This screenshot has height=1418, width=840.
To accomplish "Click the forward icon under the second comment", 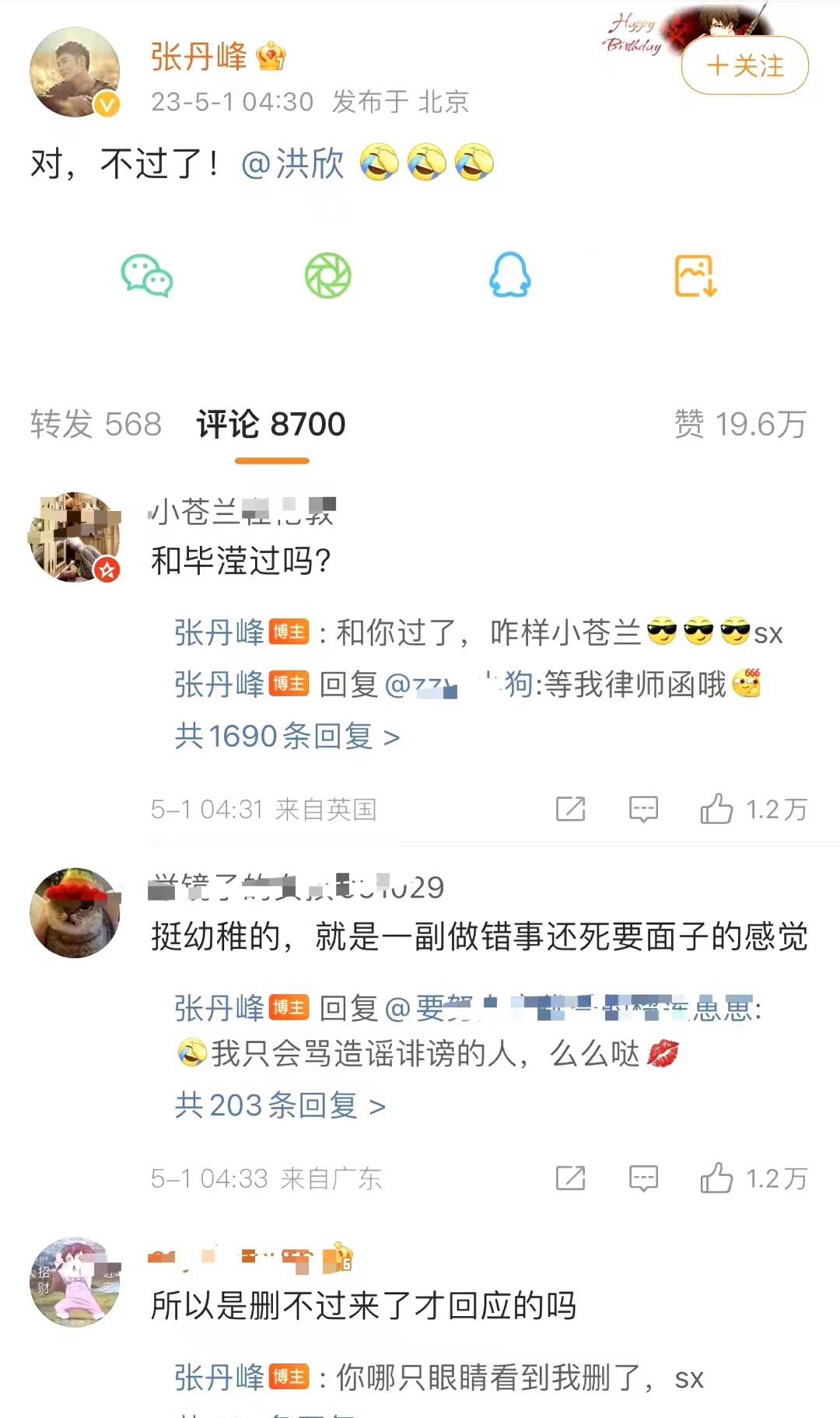I will click(x=570, y=1178).
